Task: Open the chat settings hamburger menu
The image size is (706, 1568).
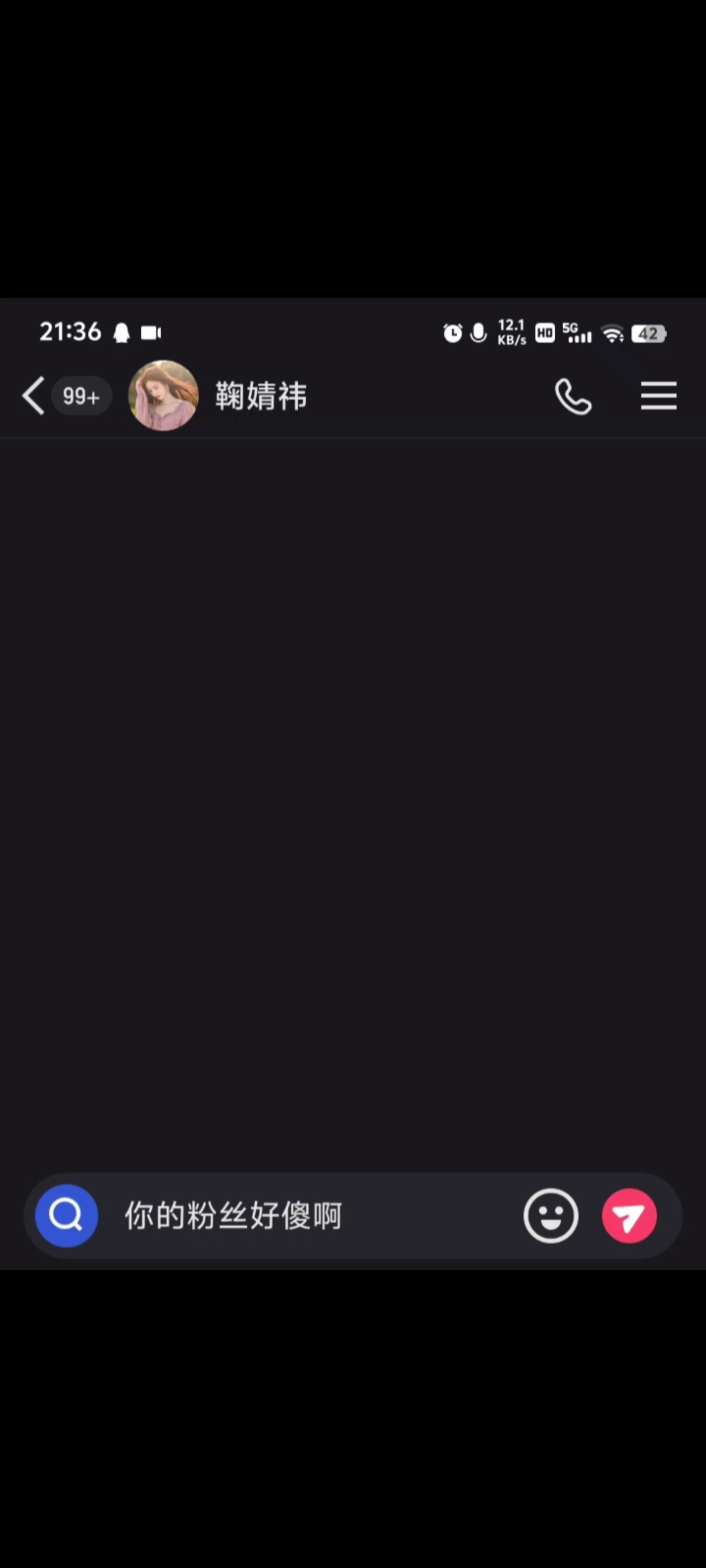Action: [659, 396]
